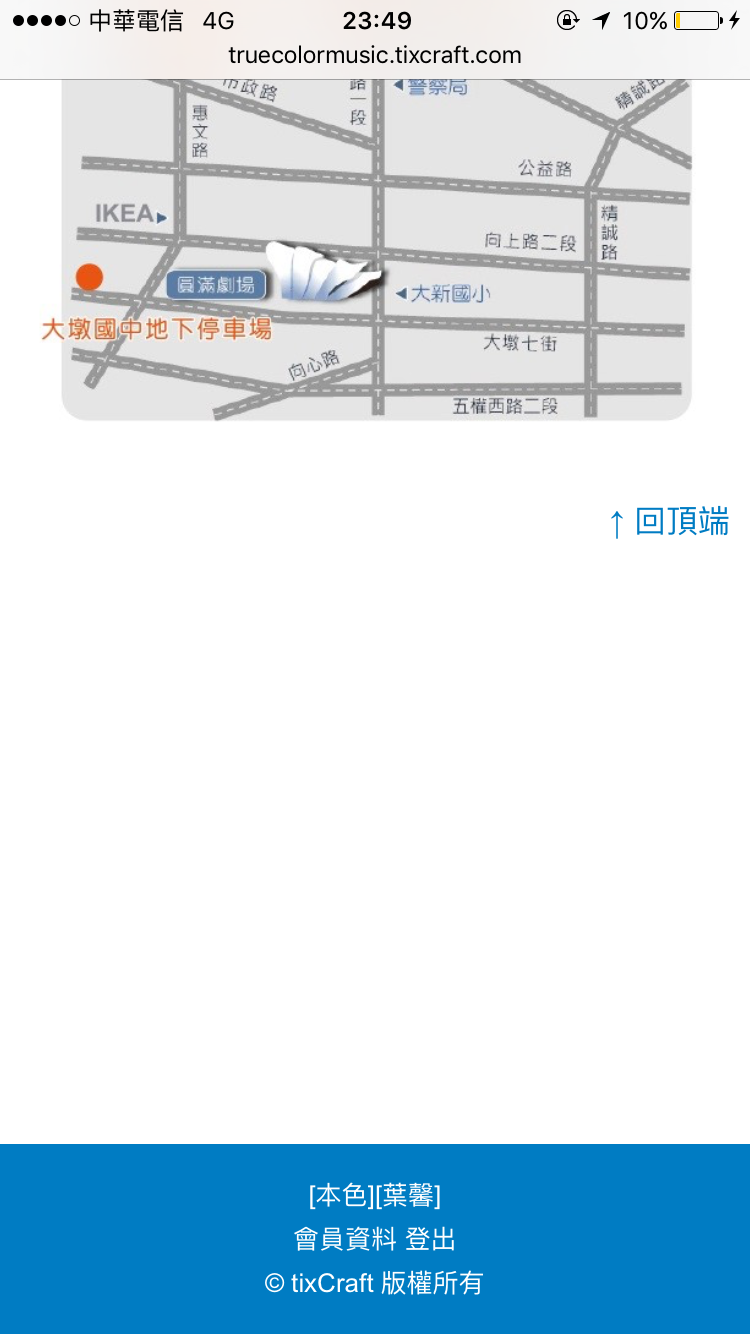
Task: Tap 登出 to log out
Action: click(x=431, y=1239)
